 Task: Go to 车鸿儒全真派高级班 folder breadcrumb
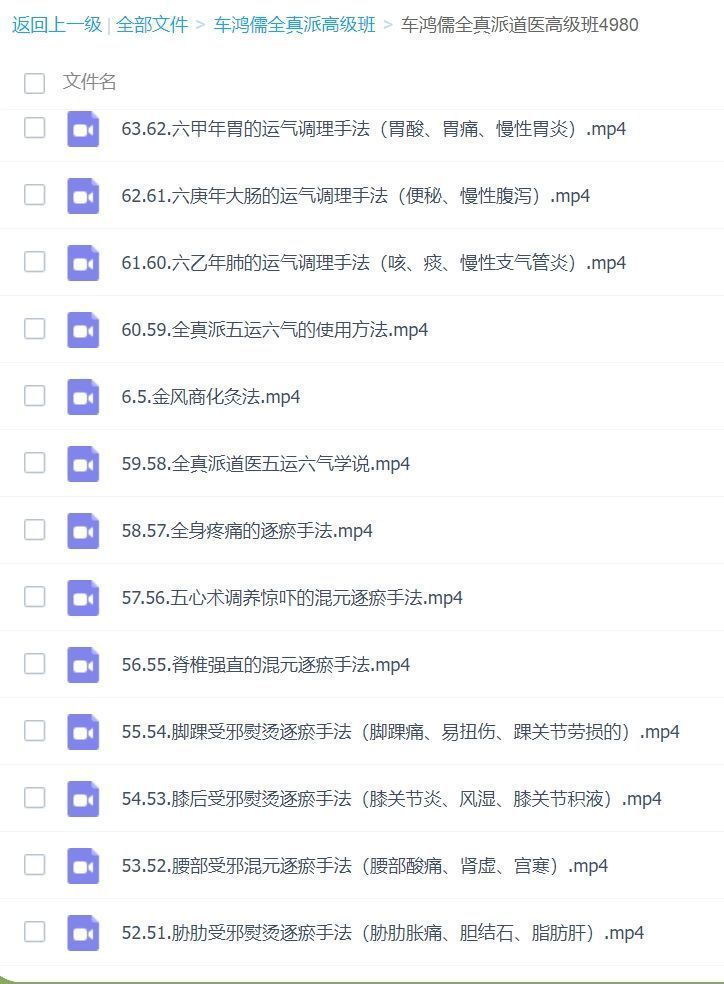point(294,25)
